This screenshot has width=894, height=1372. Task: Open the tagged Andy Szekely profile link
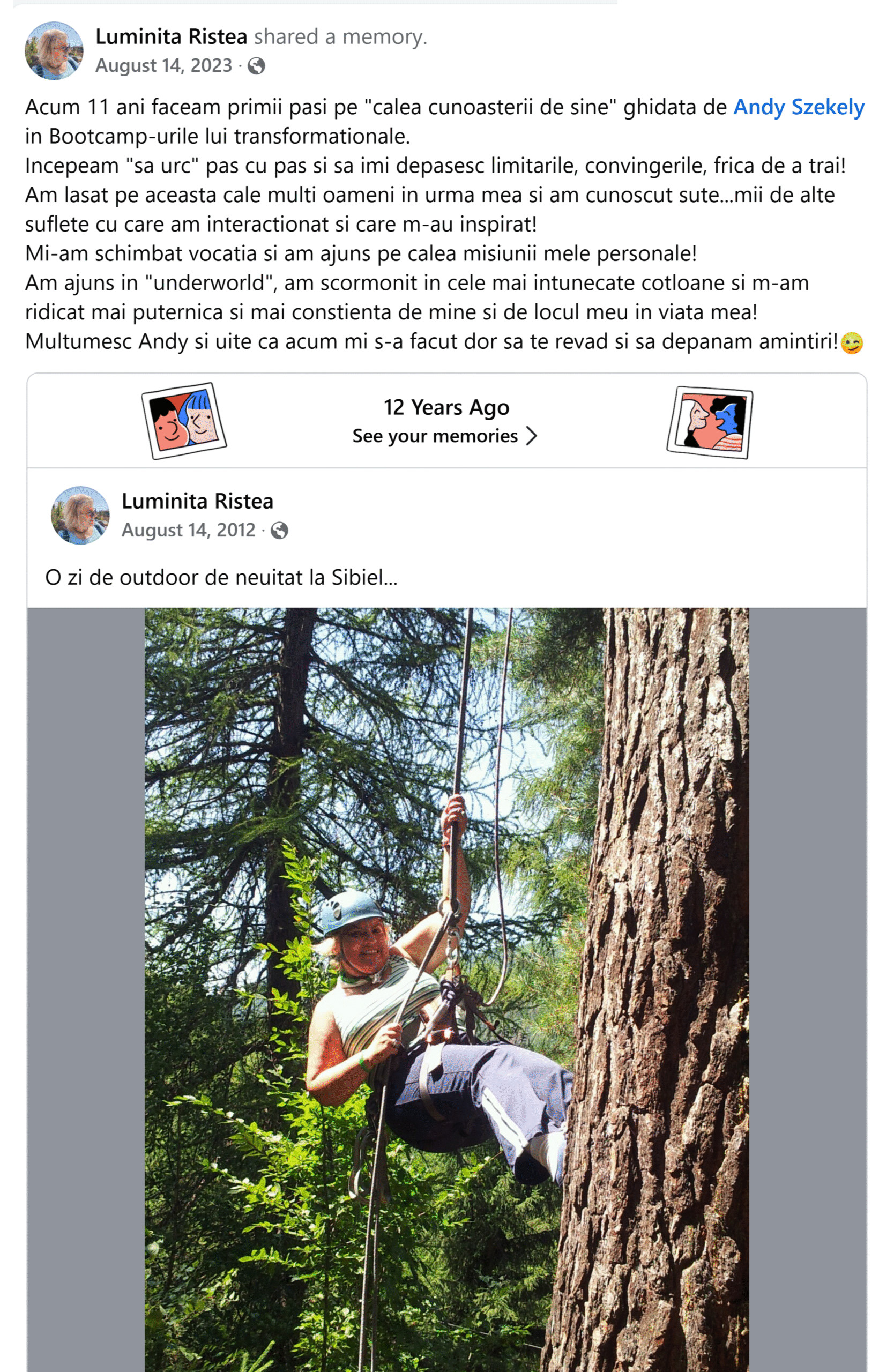[798, 107]
